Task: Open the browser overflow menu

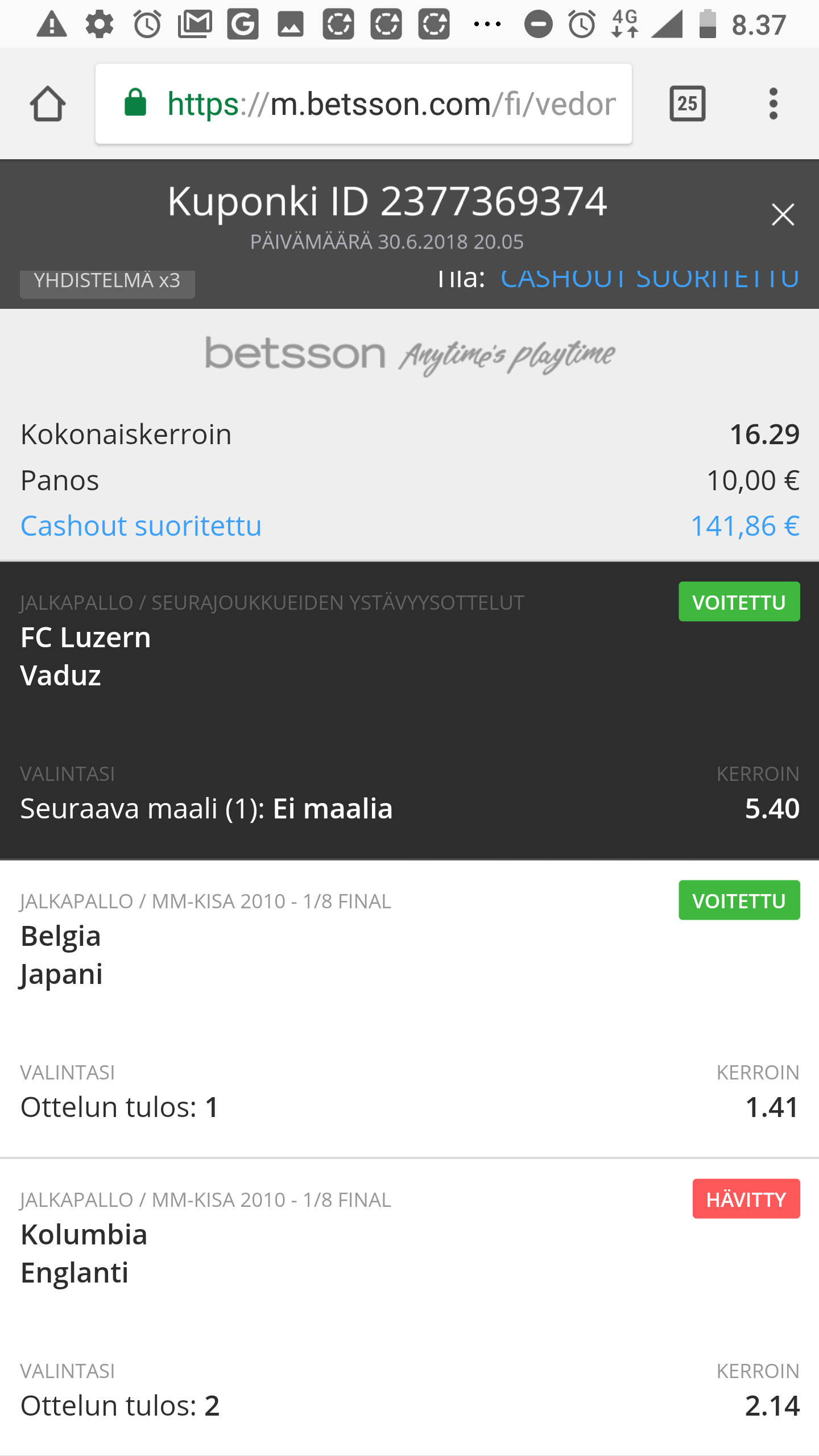Action: pos(773,104)
